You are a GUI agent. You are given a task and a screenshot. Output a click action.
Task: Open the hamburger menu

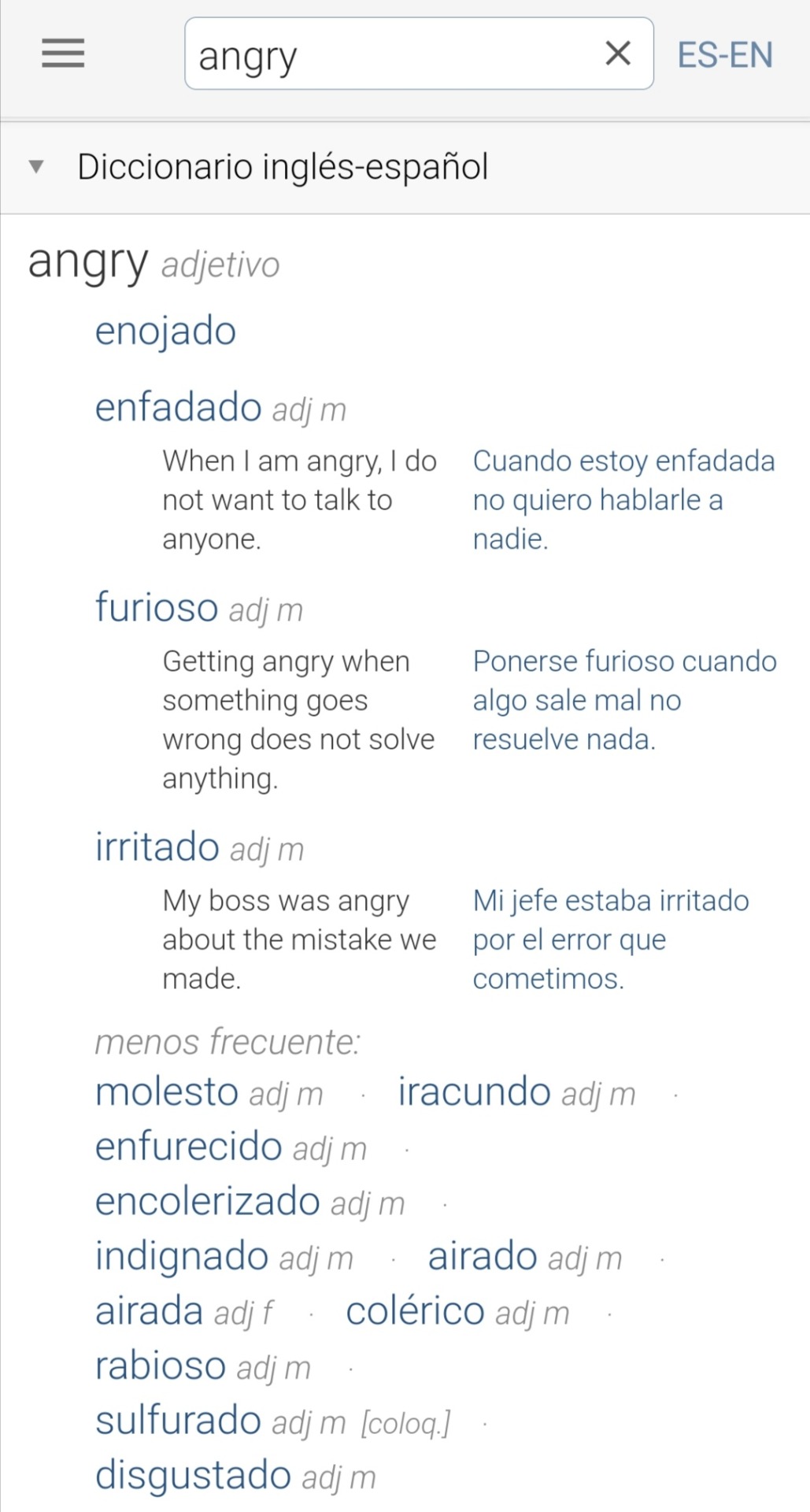(63, 54)
